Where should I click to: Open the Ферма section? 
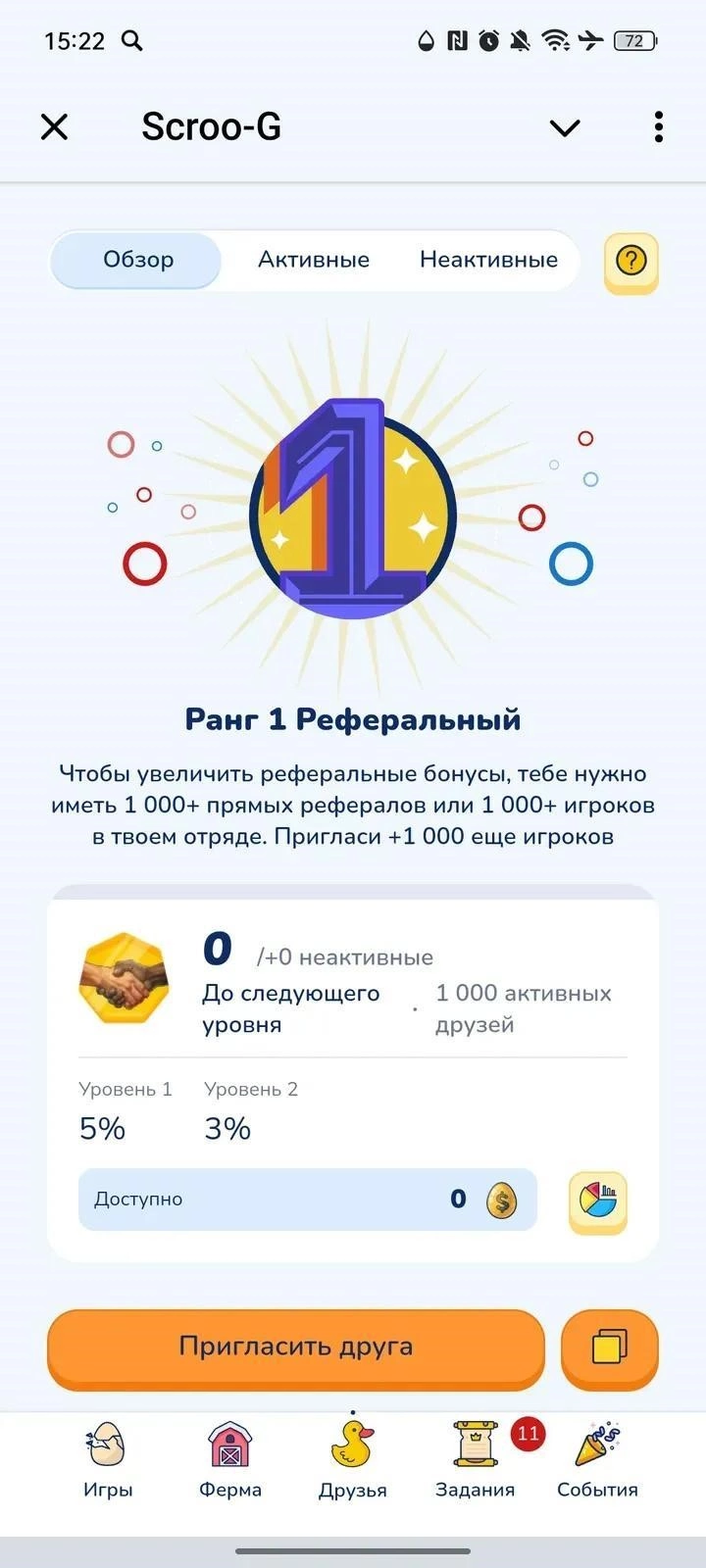[x=230, y=1459]
